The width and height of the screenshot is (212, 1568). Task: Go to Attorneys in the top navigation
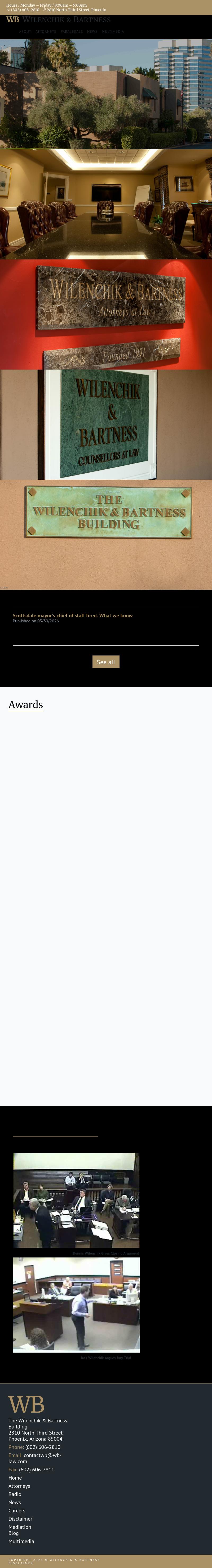pyautogui.click(x=46, y=31)
